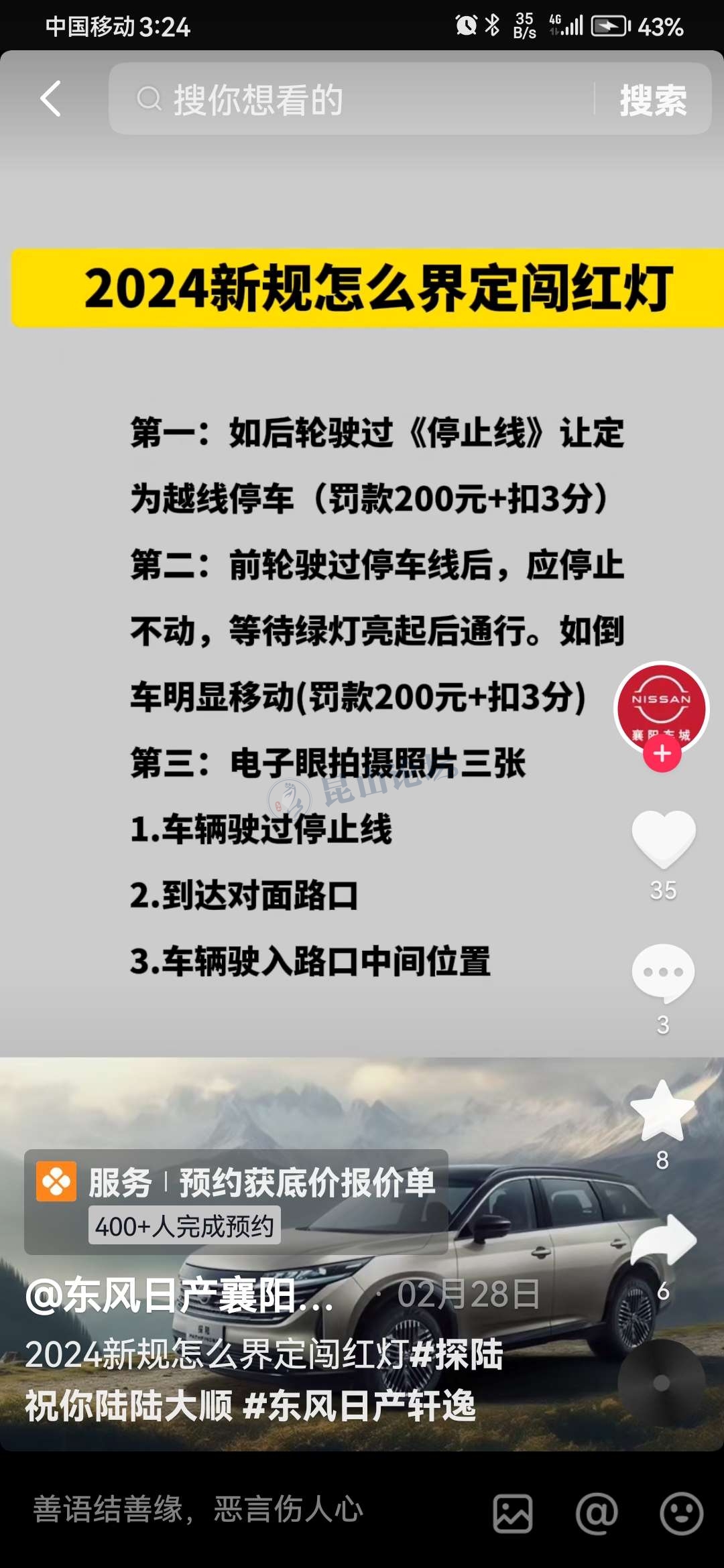Image resolution: width=724 pixels, height=1568 pixels.
Task: Go back using the top-left arrow
Action: 51,99
